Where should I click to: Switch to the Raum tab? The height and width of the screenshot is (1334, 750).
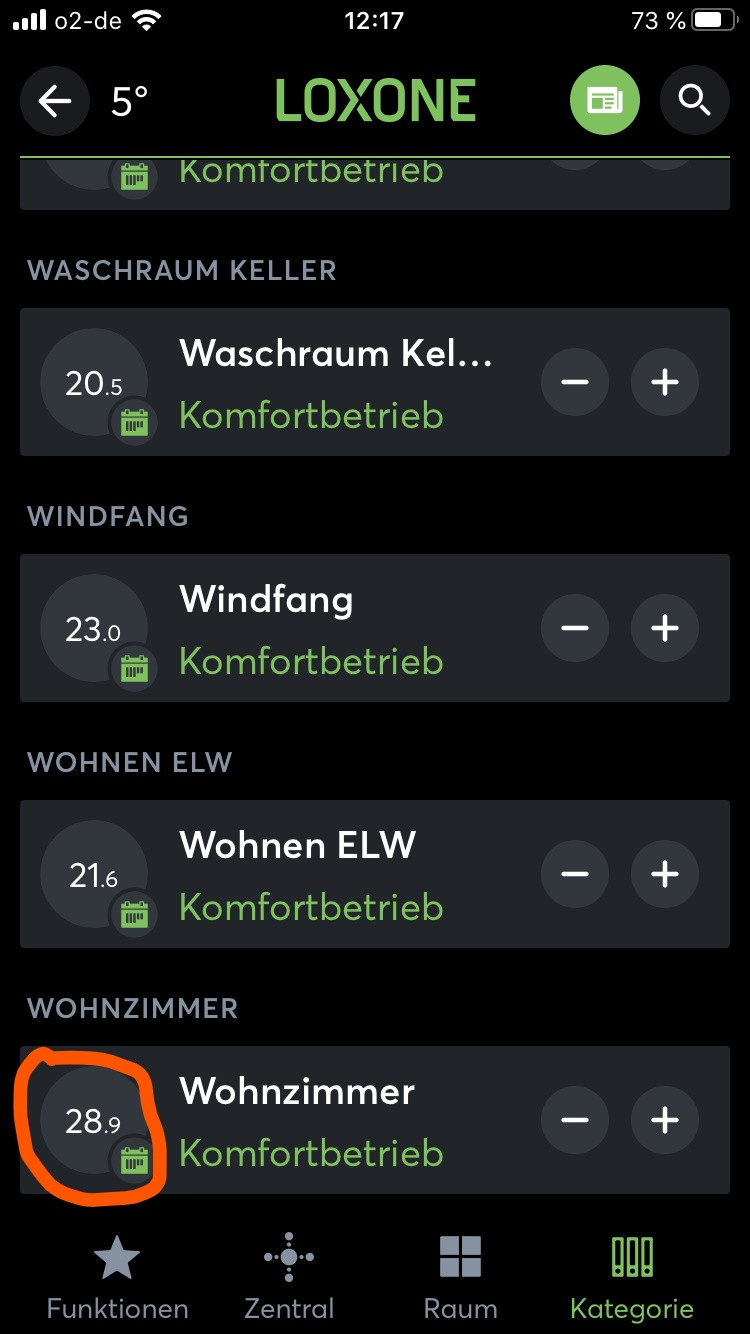[460, 1277]
